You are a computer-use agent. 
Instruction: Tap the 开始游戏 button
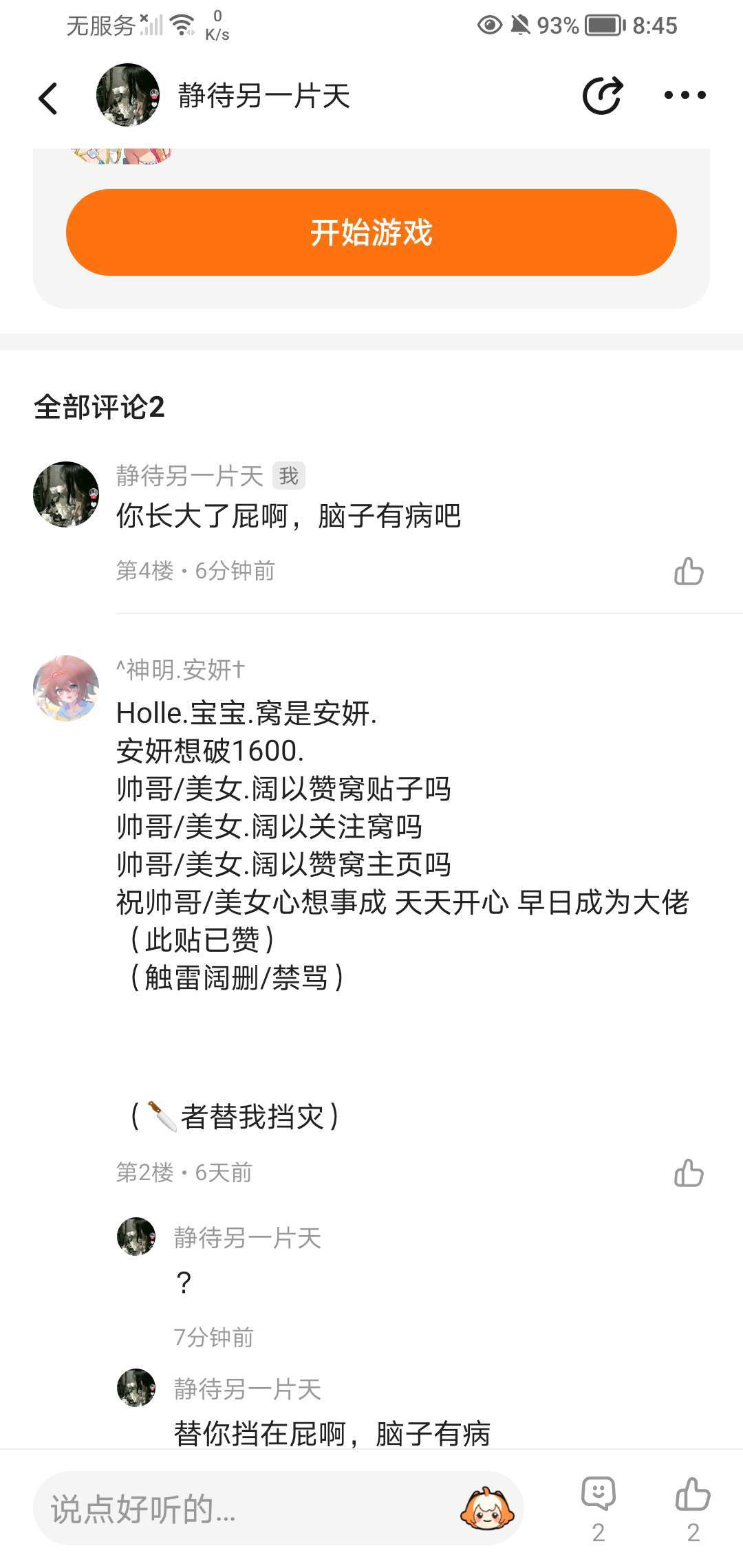pos(371,232)
